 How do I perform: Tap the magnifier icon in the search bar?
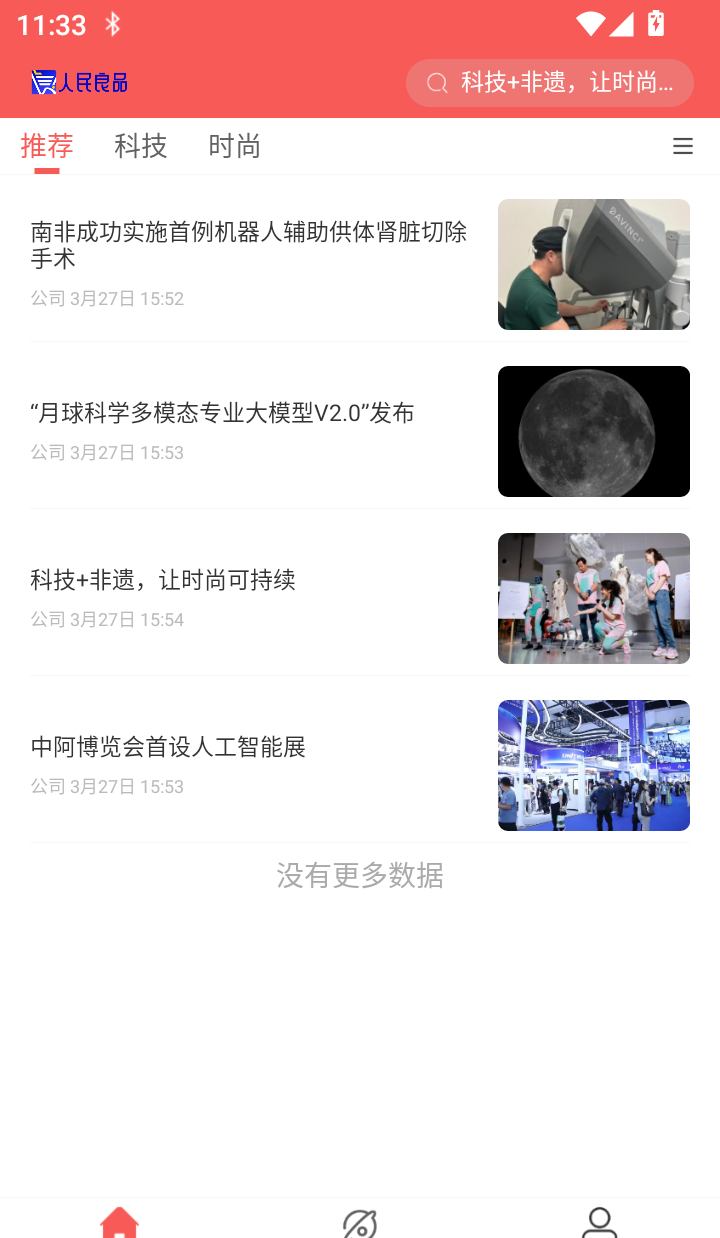[x=437, y=83]
